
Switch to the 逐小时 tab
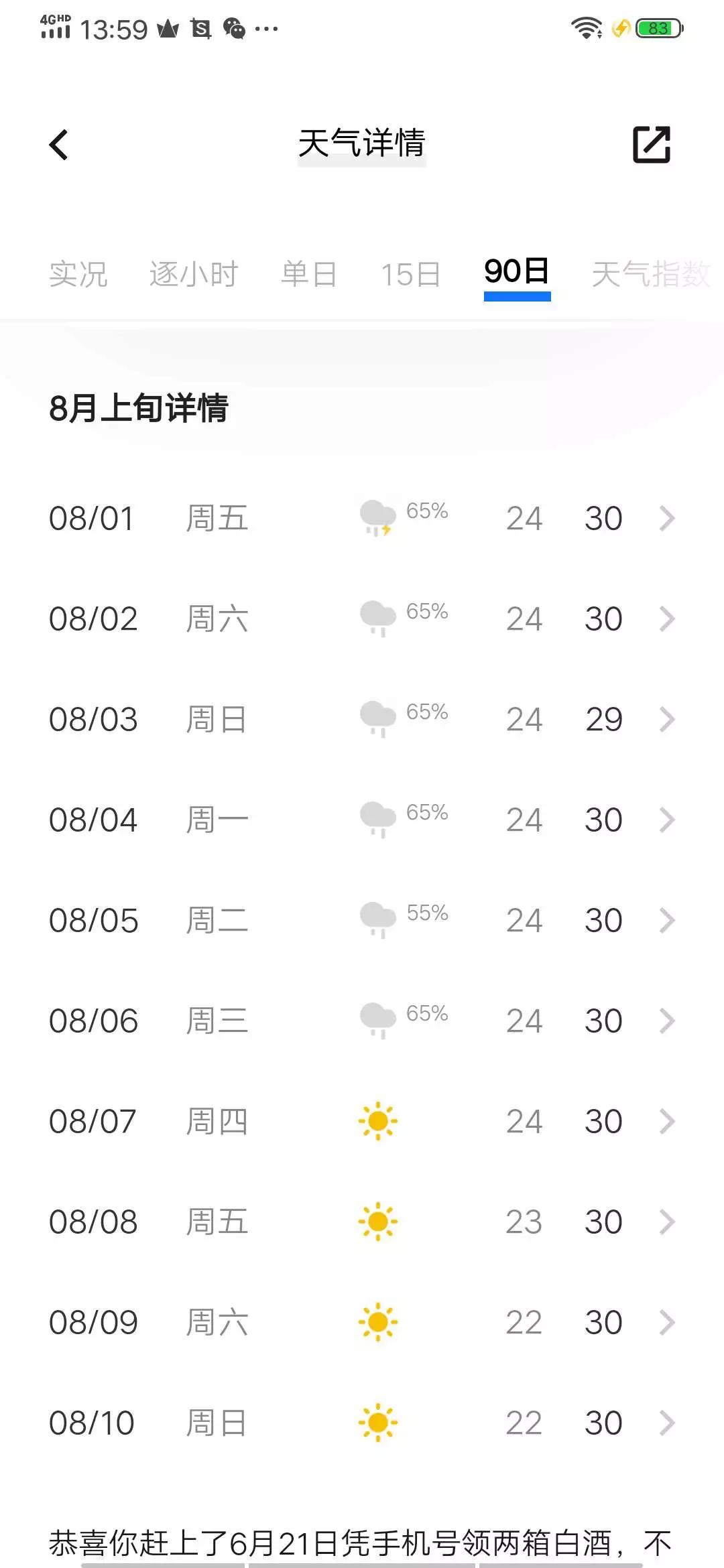(x=194, y=274)
